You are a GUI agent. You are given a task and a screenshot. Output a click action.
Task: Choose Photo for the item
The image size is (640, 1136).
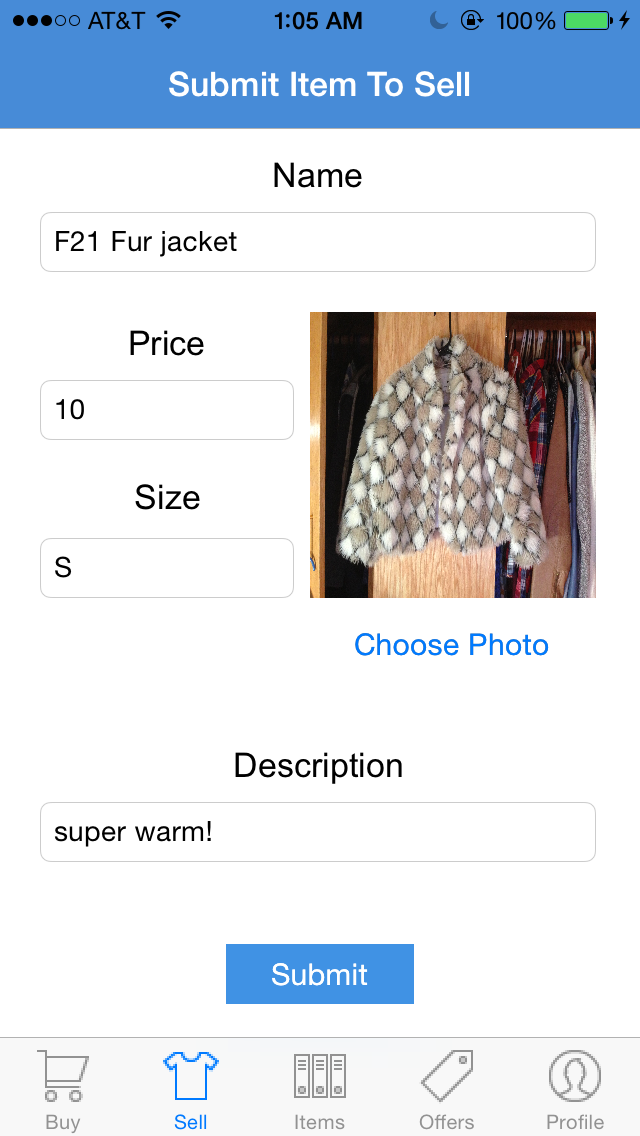coord(451,645)
